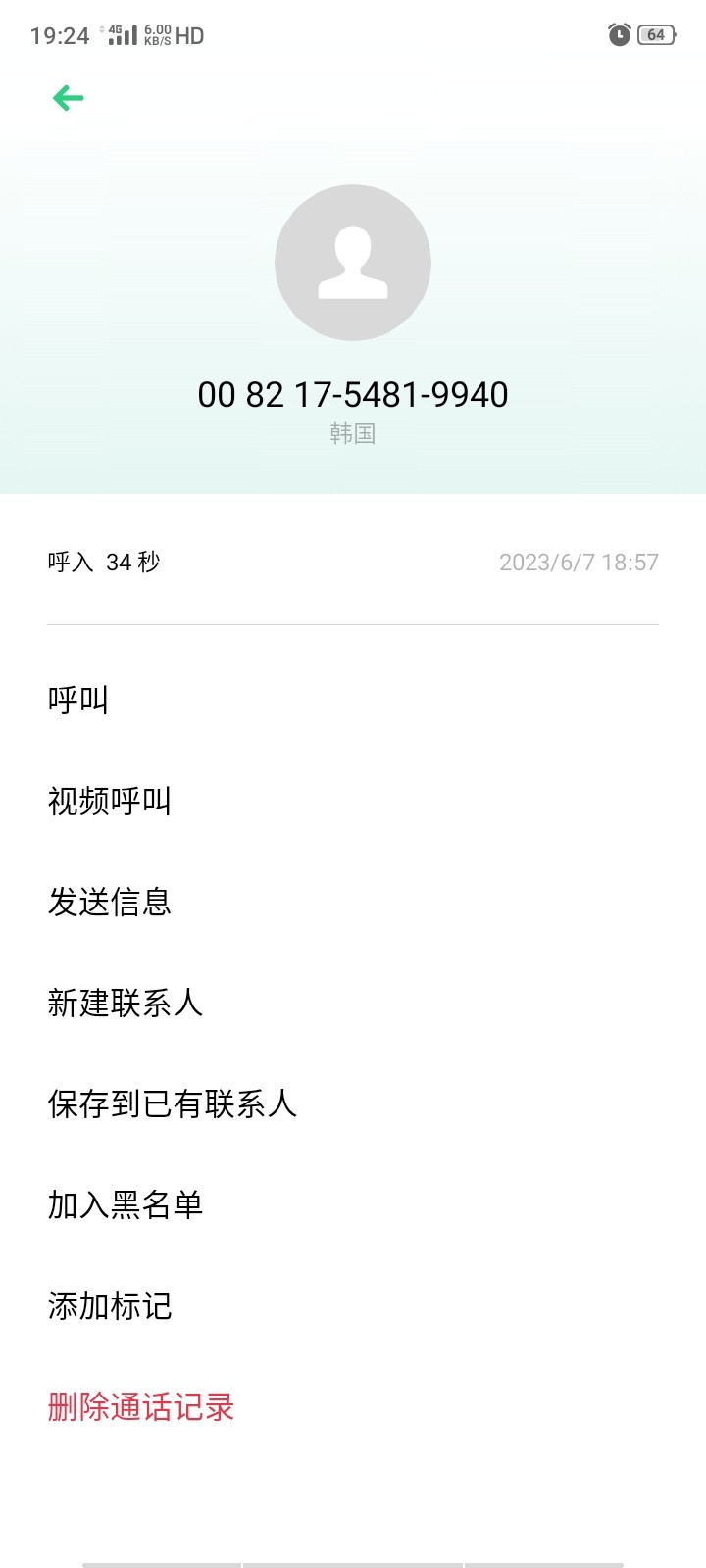Open 发送信息 to send a message
This screenshot has height=1568, width=706.
[x=110, y=902]
